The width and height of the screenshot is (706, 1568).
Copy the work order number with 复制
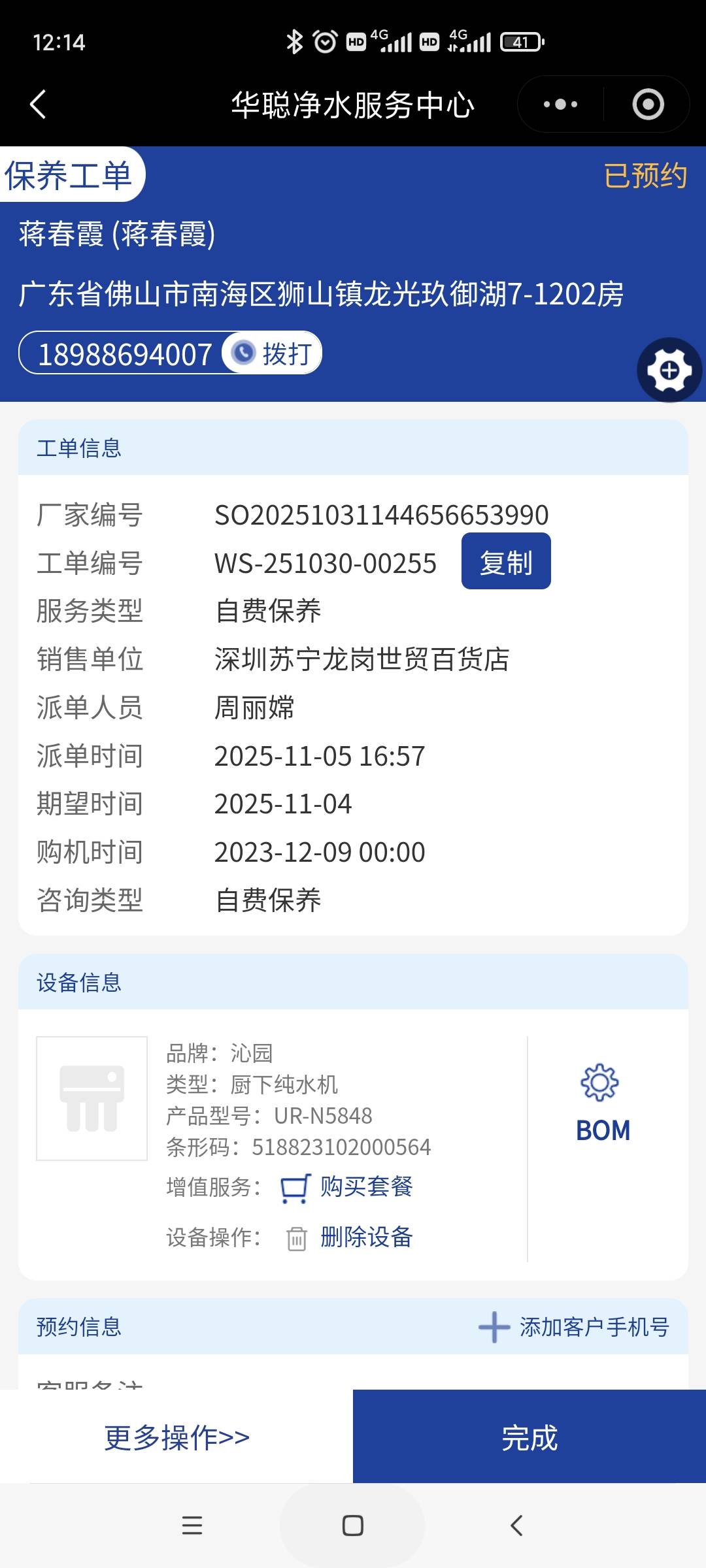[x=506, y=562]
